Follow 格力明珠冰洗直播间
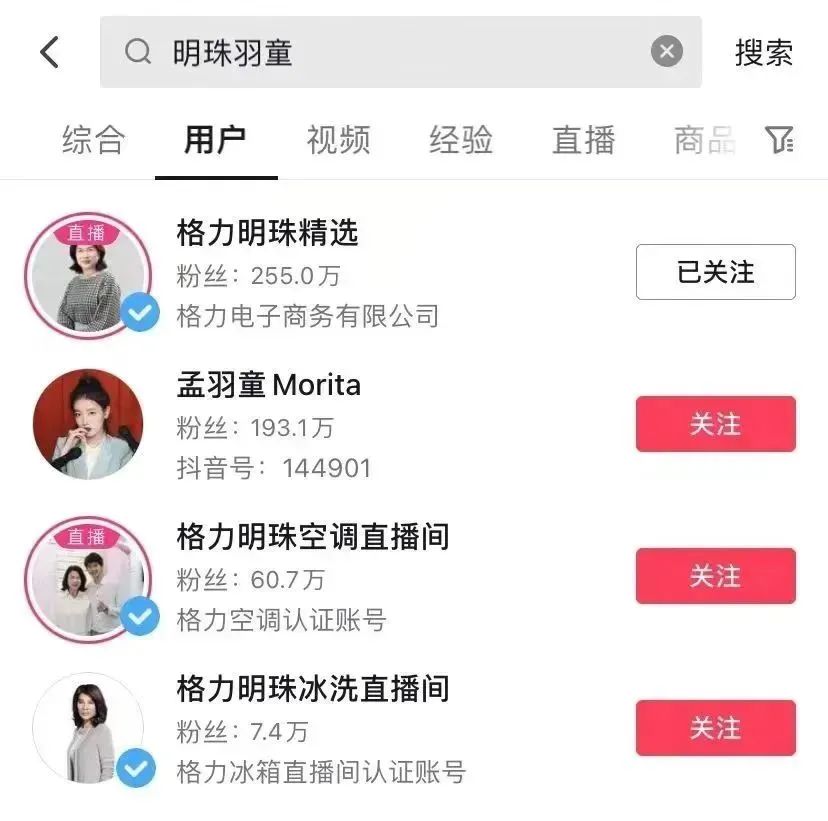 click(x=715, y=728)
